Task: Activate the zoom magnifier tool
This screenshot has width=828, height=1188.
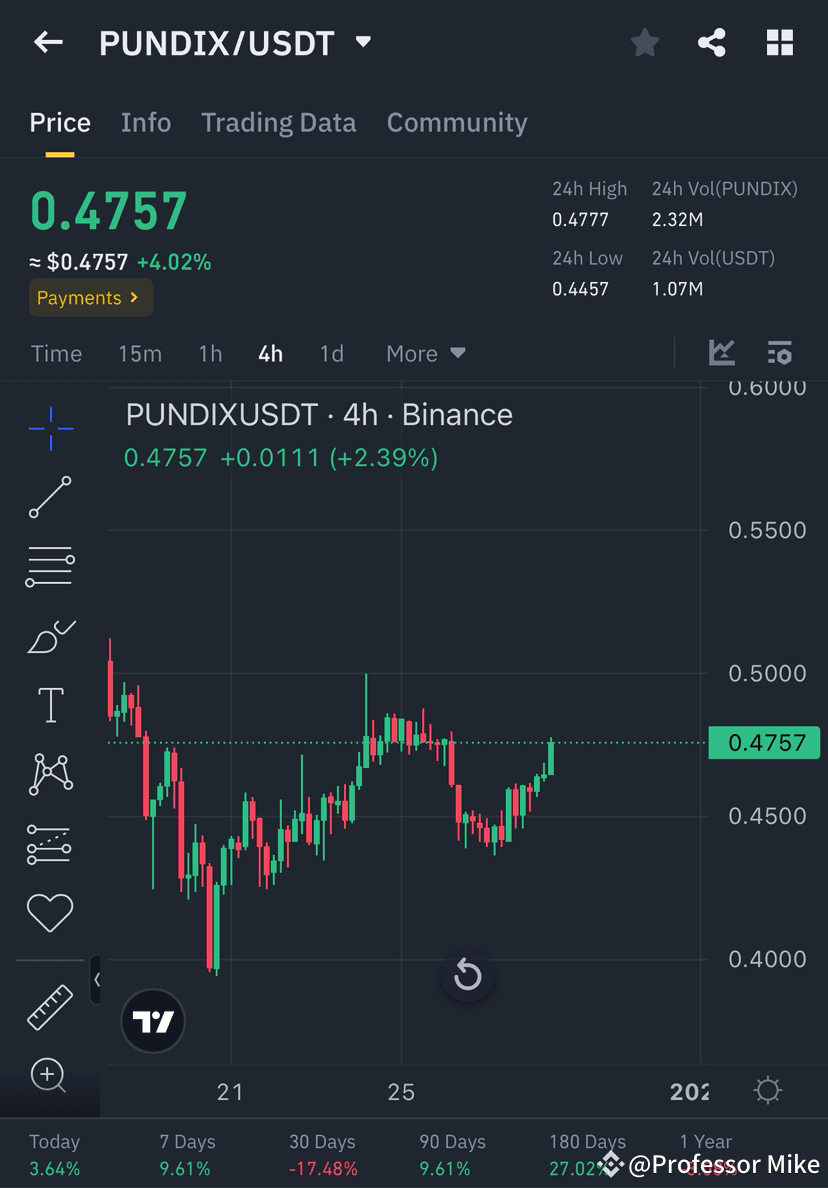Action: click(x=50, y=1077)
